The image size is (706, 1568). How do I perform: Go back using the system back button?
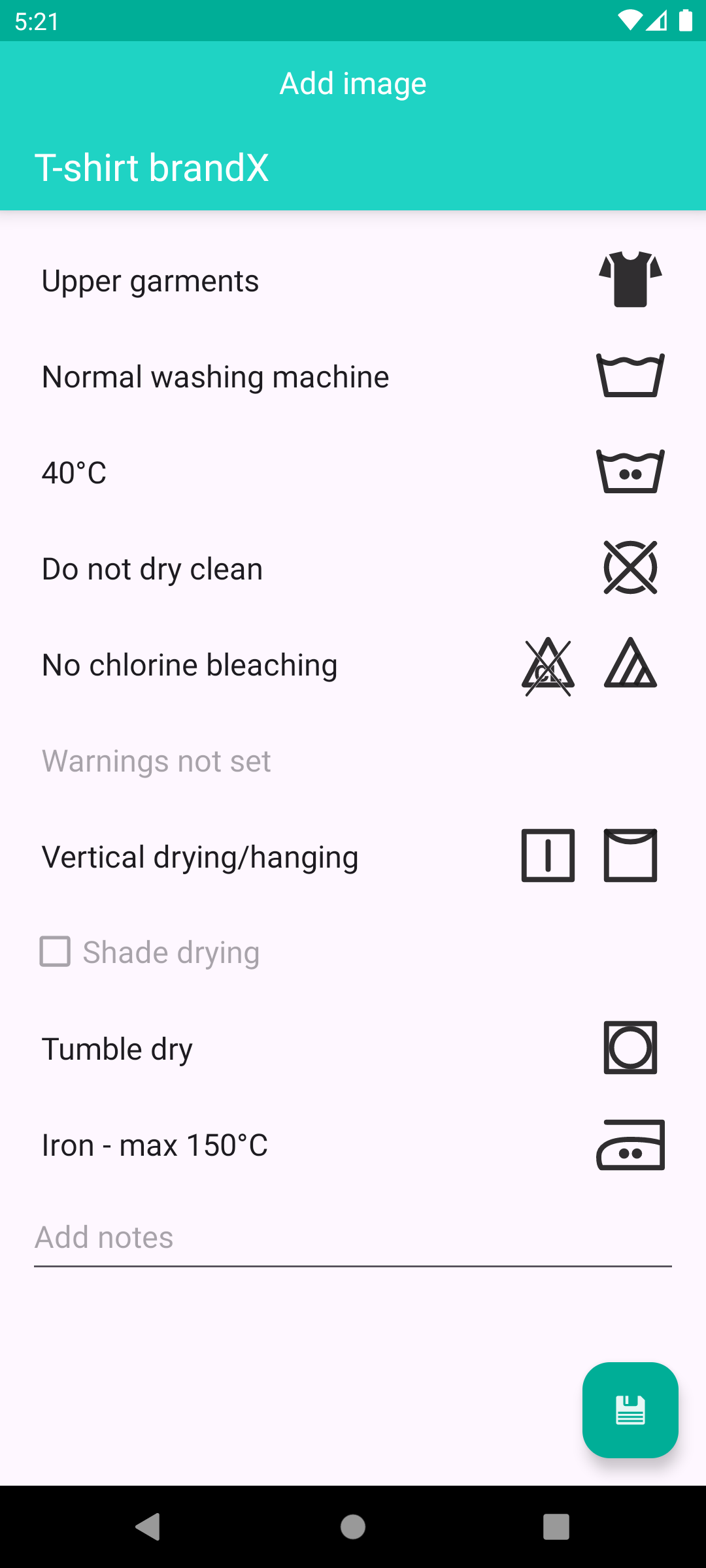click(148, 1527)
